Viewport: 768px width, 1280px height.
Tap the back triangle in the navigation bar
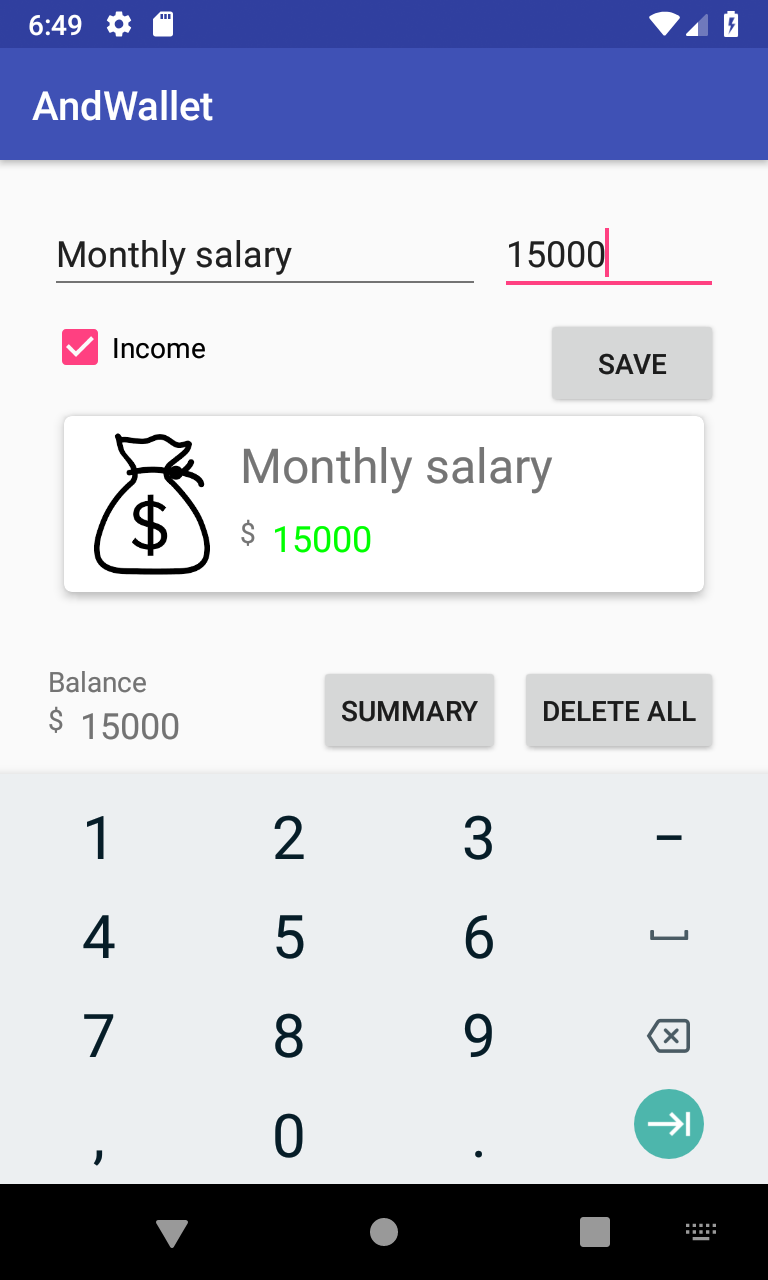tap(172, 1232)
